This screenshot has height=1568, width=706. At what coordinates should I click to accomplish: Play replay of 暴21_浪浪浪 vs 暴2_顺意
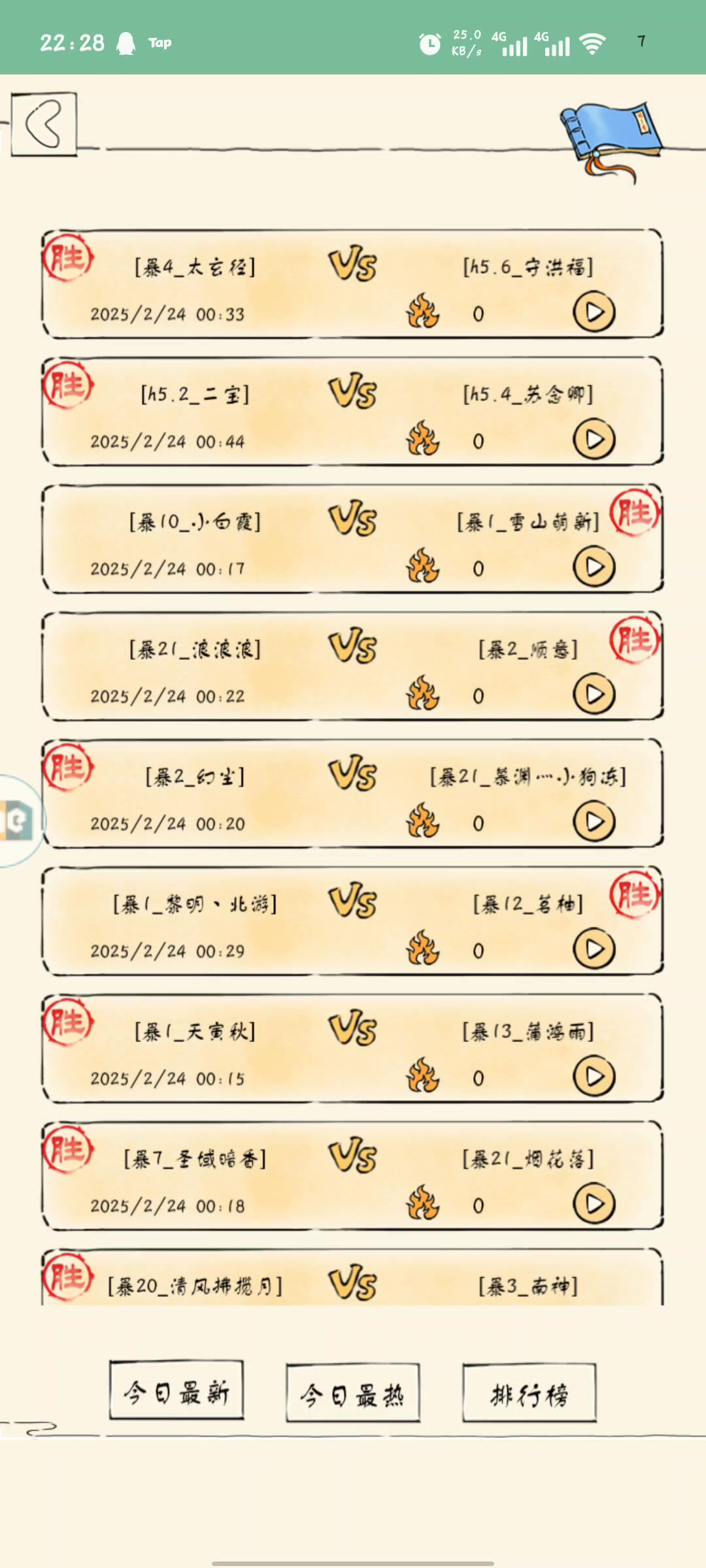tap(594, 694)
